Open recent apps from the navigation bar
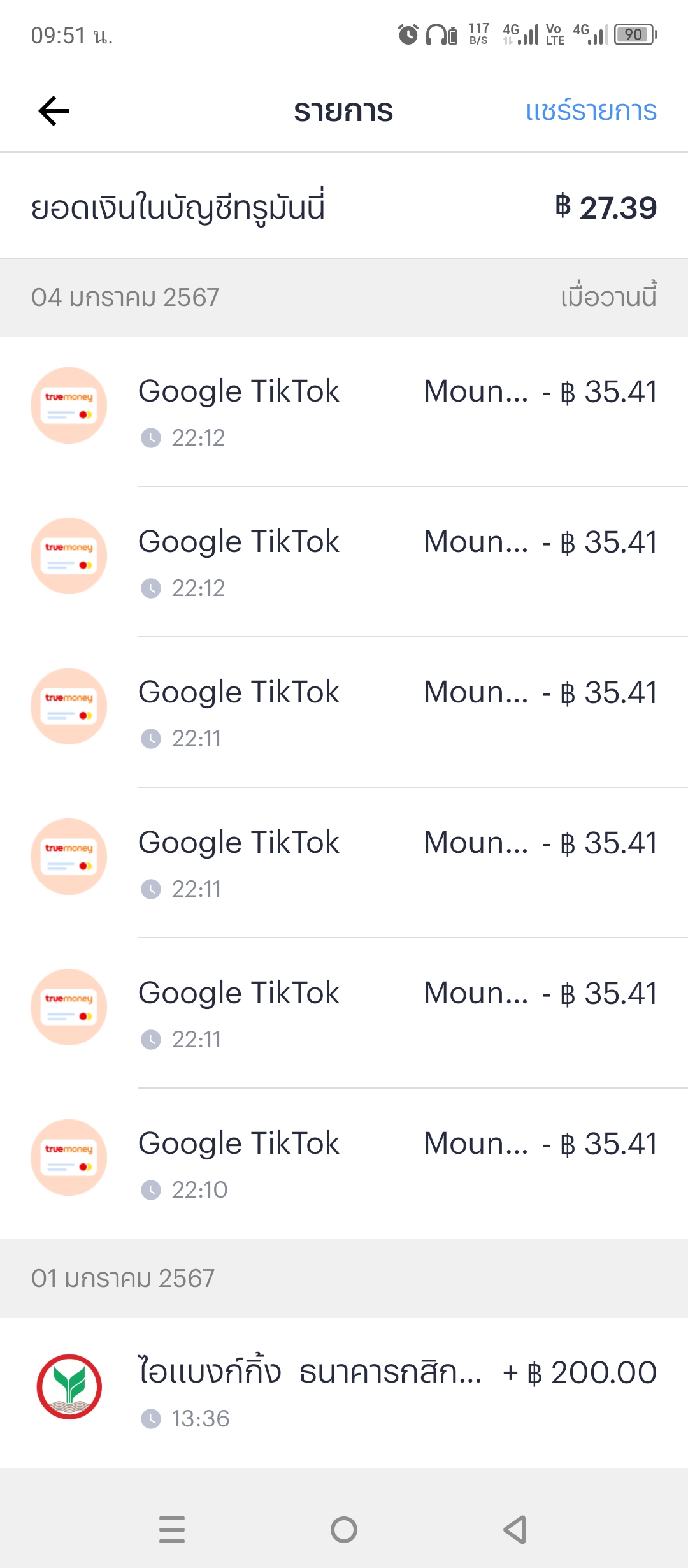The height and width of the screenshot is (1568, 688). pos(172,1529)
